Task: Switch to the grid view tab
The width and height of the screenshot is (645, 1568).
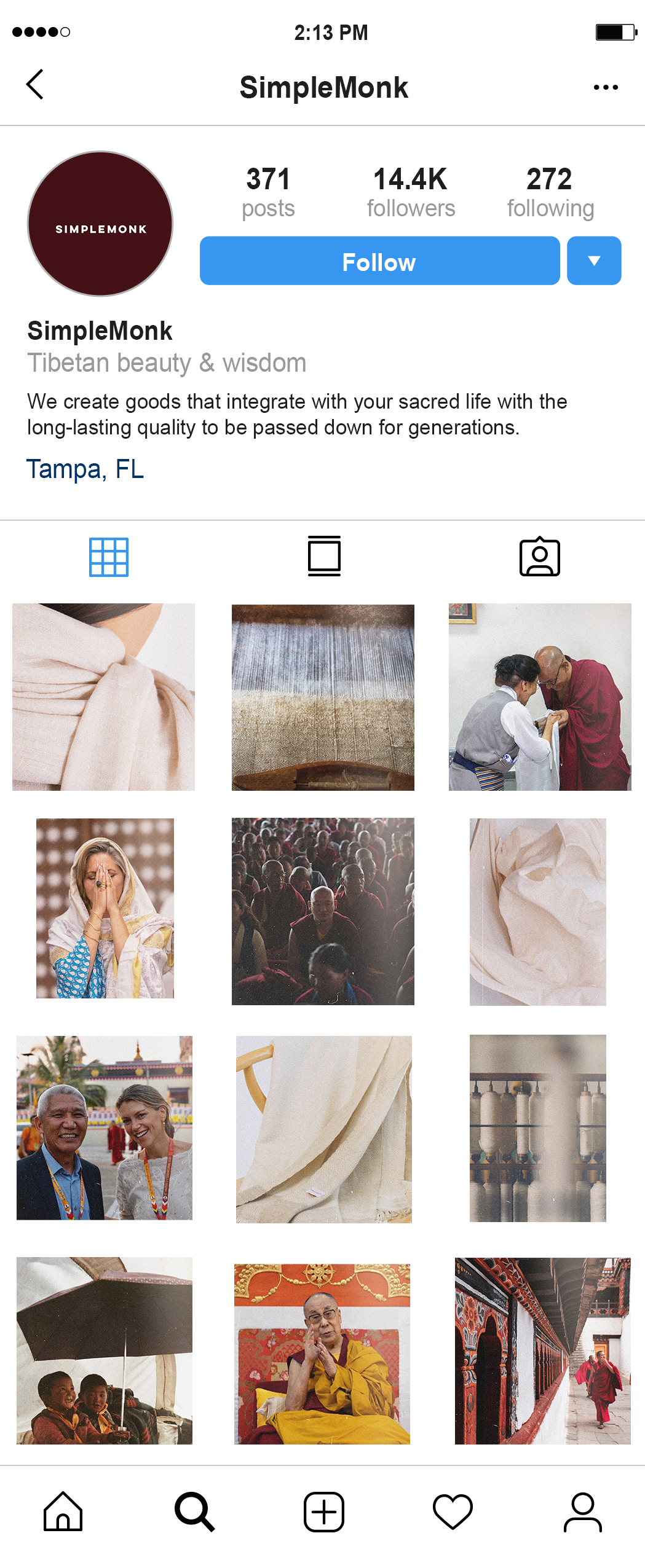Action: (x=109, y=557)
